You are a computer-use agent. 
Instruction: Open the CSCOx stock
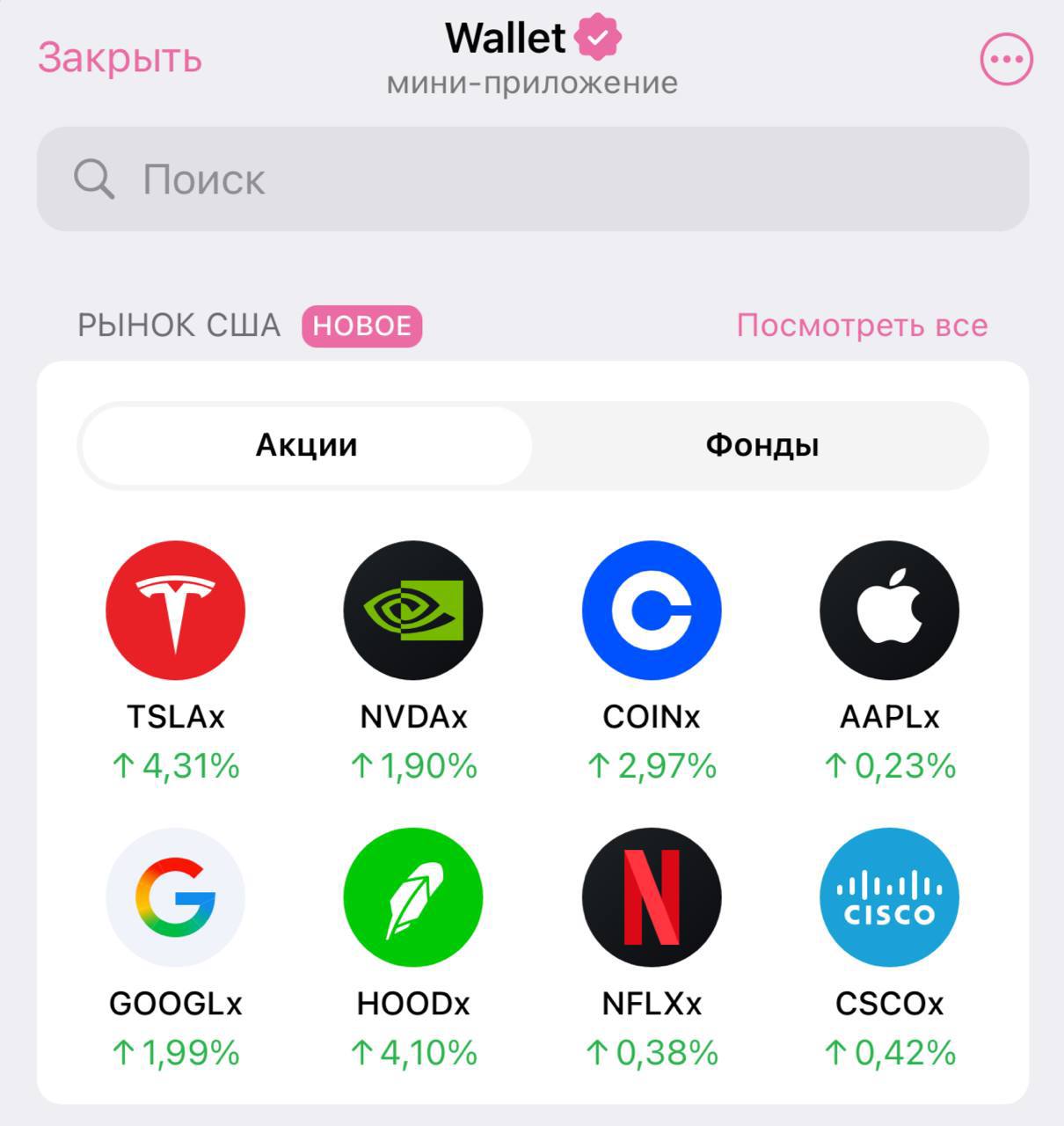pos(889,948)
